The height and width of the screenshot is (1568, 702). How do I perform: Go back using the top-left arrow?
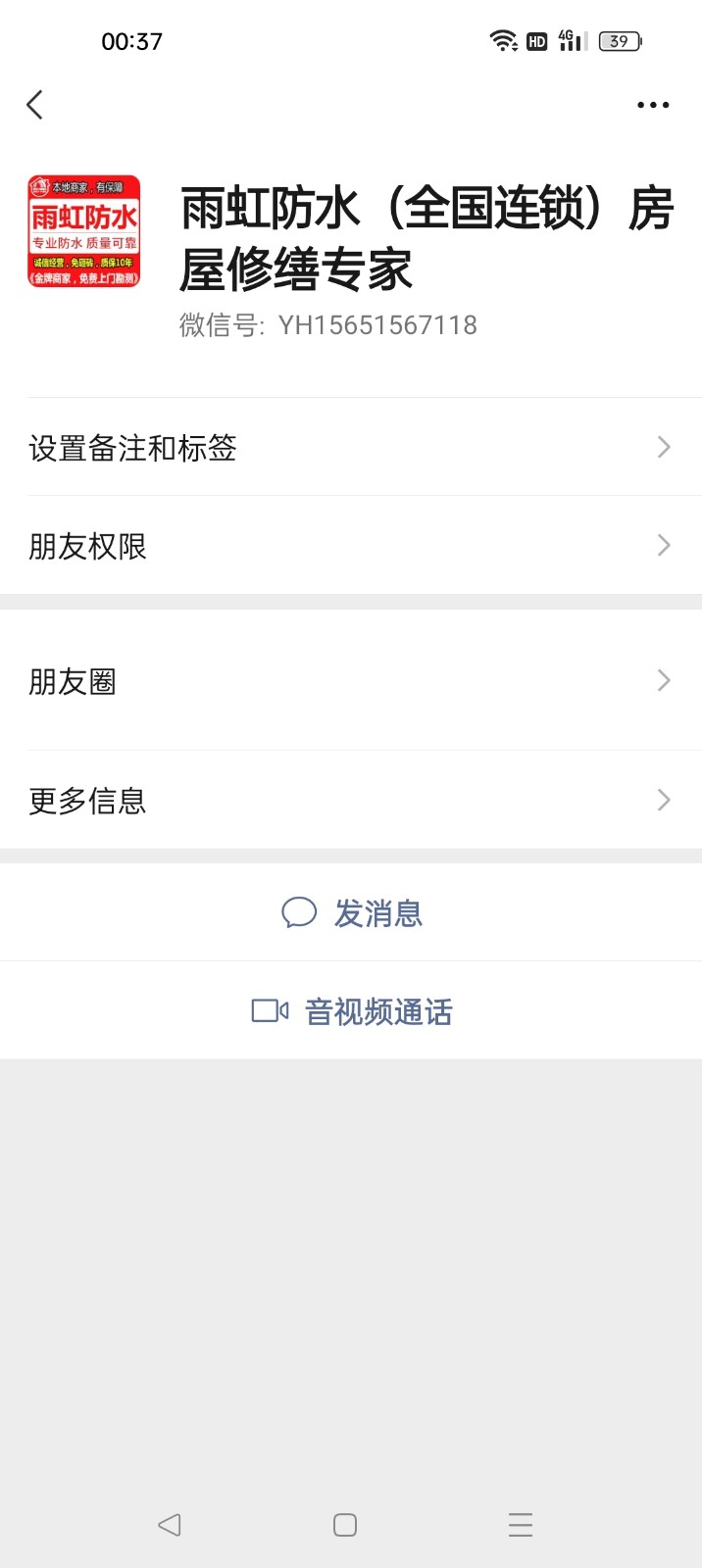coord(35,105)
